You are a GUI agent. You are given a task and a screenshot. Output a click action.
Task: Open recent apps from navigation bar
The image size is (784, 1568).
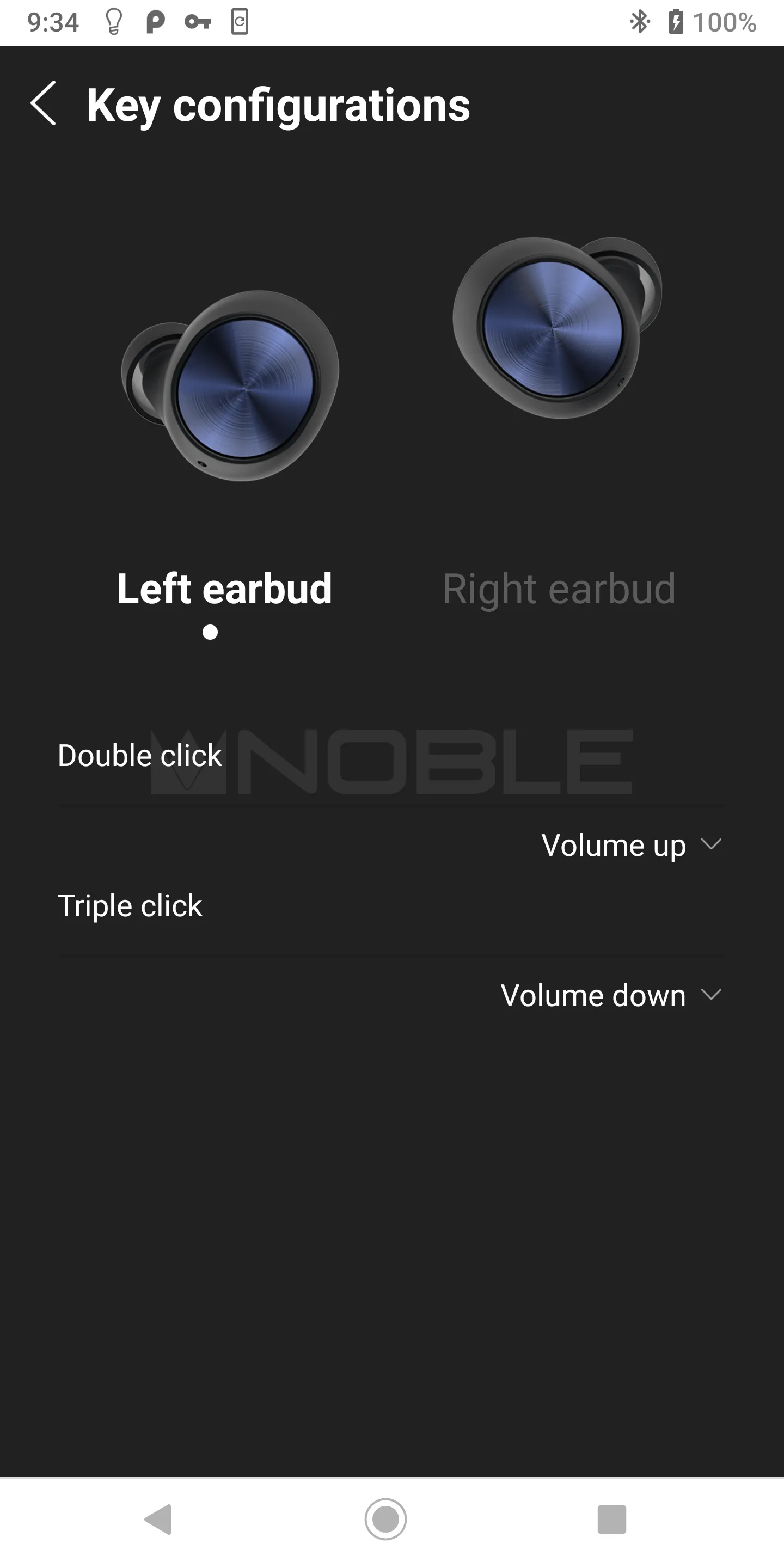[611, 1518]
